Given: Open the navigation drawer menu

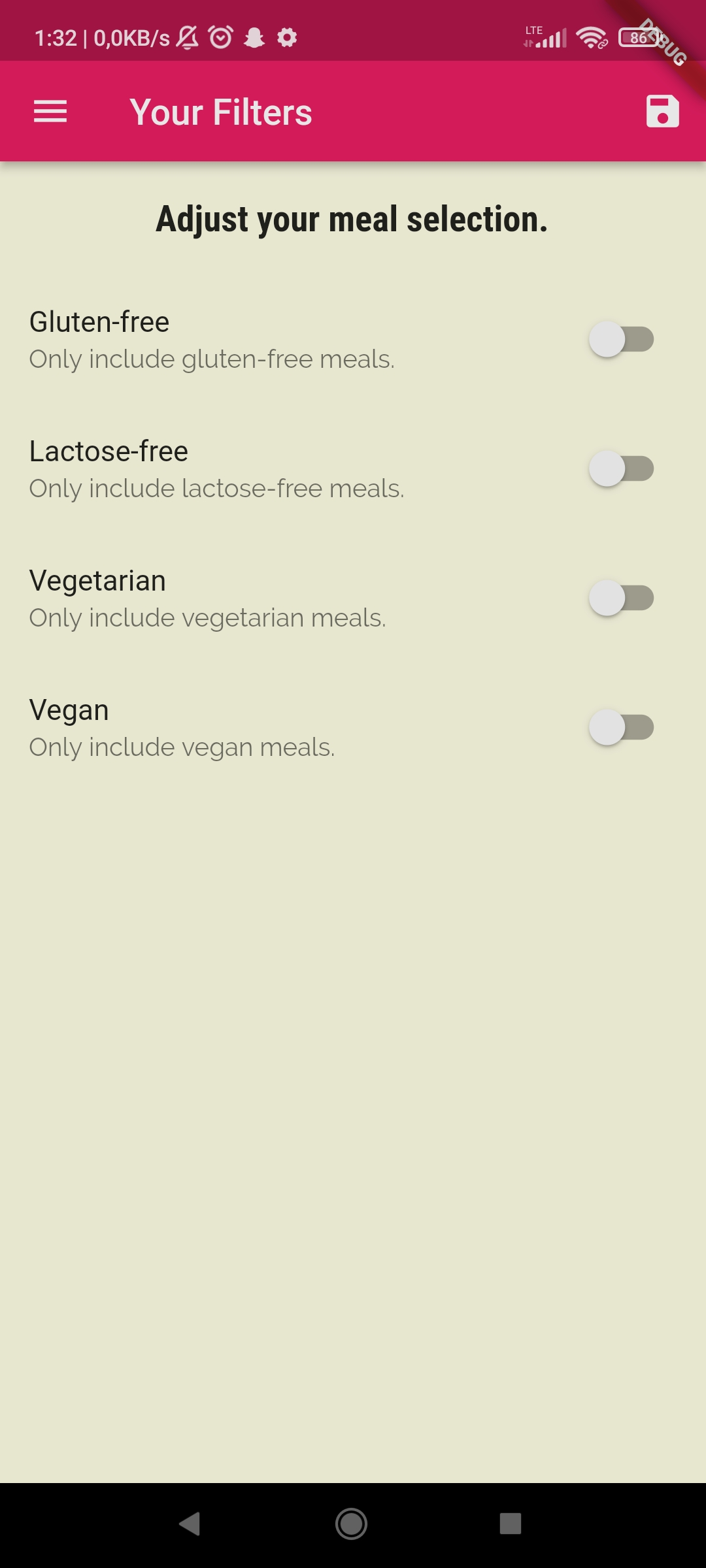Looking at the screenshot, I should coord(49,111).
